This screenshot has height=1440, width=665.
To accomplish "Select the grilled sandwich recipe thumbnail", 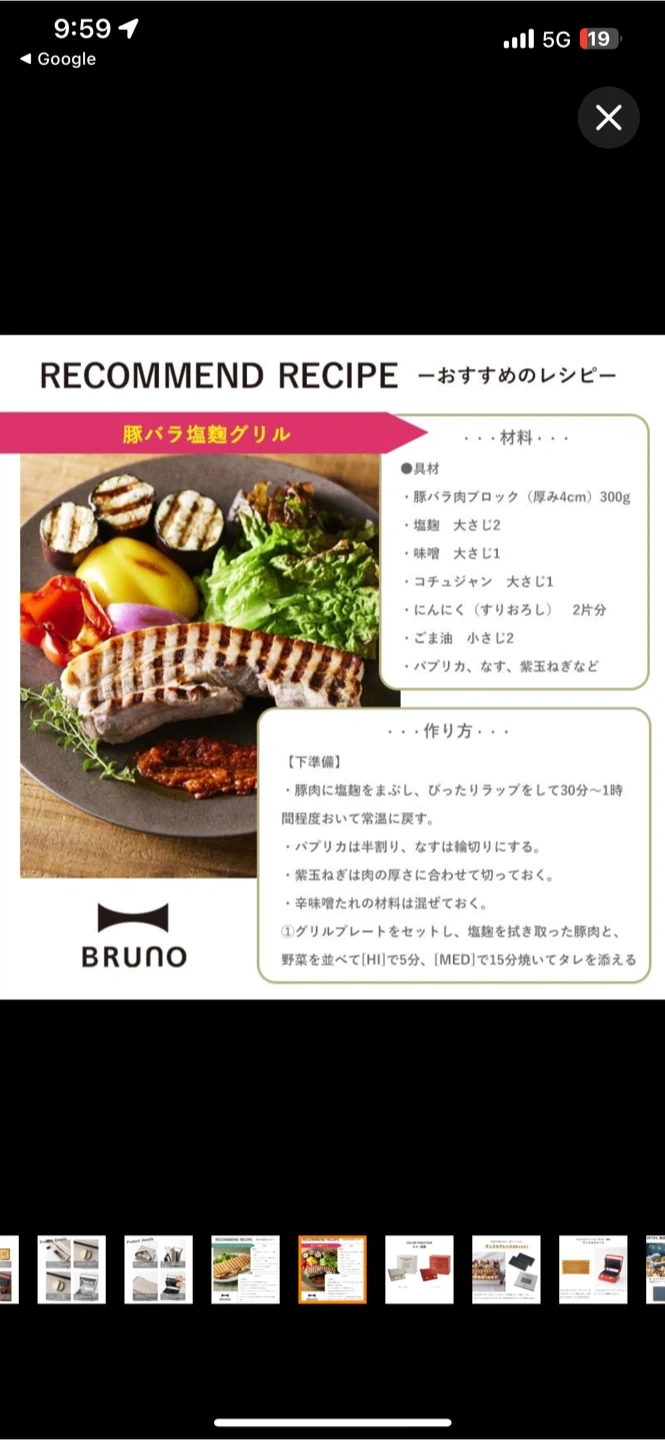I will 245,1269.
